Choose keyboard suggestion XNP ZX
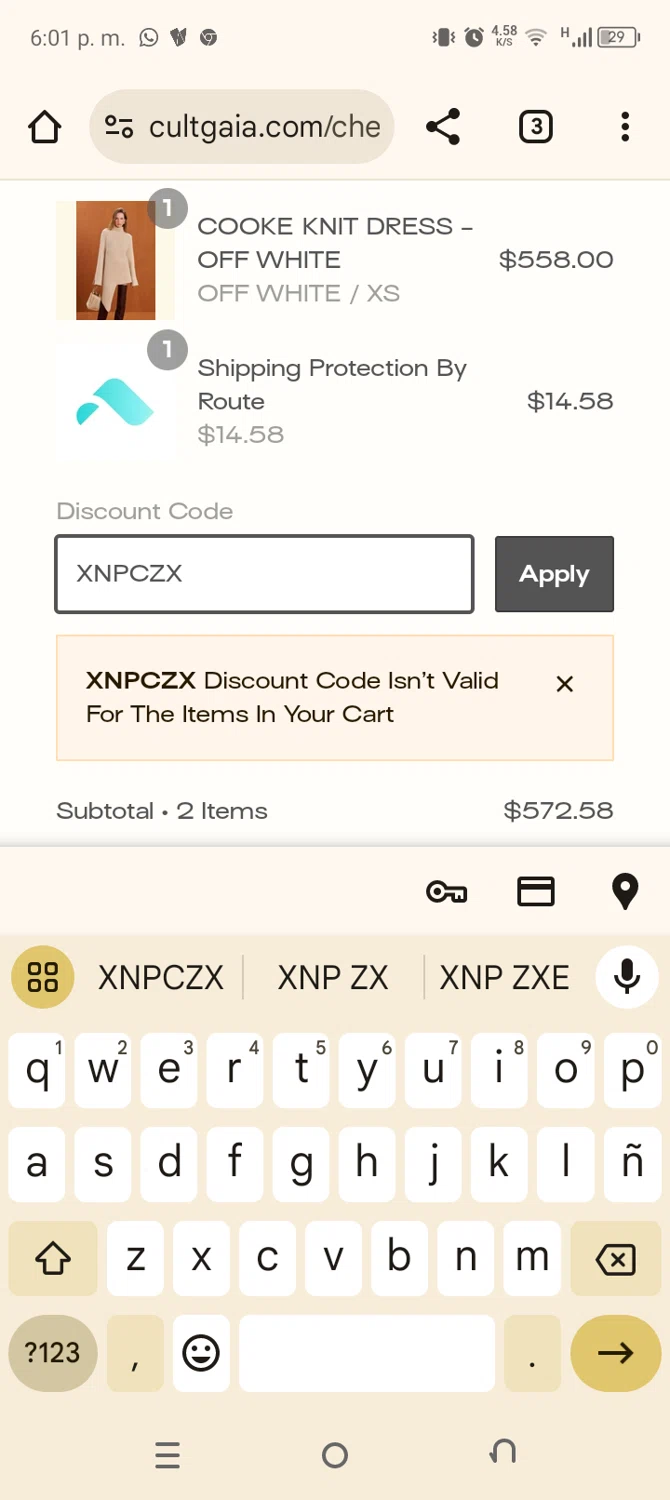Screen dimensions: 670x1500 [x=333, y=977]
